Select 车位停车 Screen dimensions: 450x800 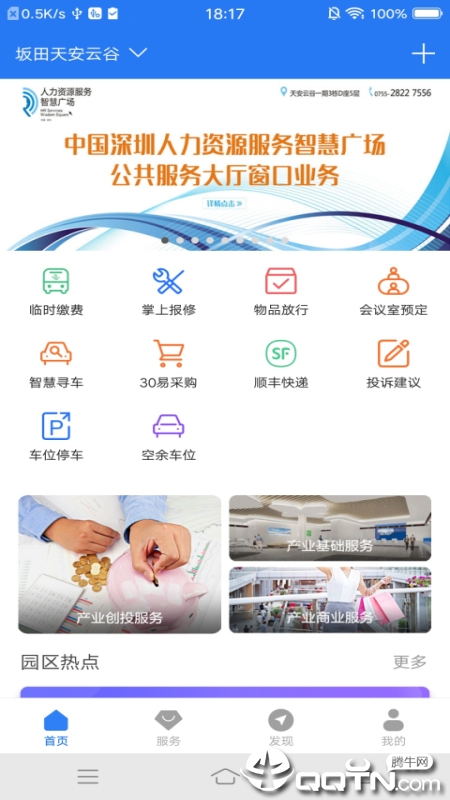[56, 437]
